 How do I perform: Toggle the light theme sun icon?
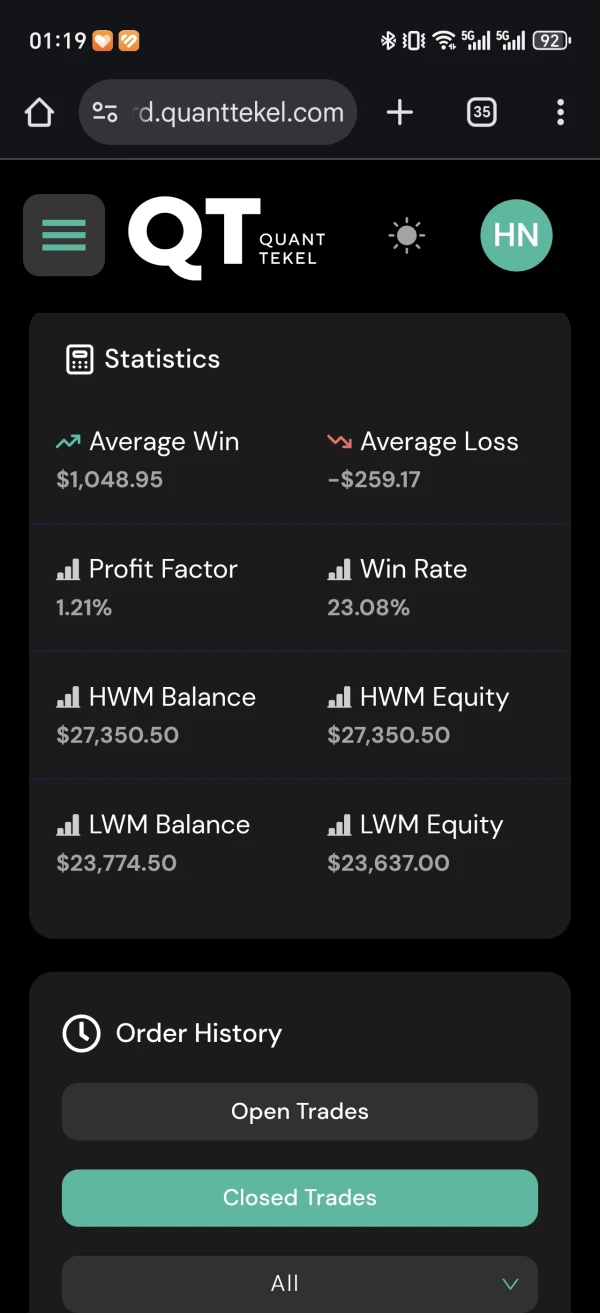point(406,236)
